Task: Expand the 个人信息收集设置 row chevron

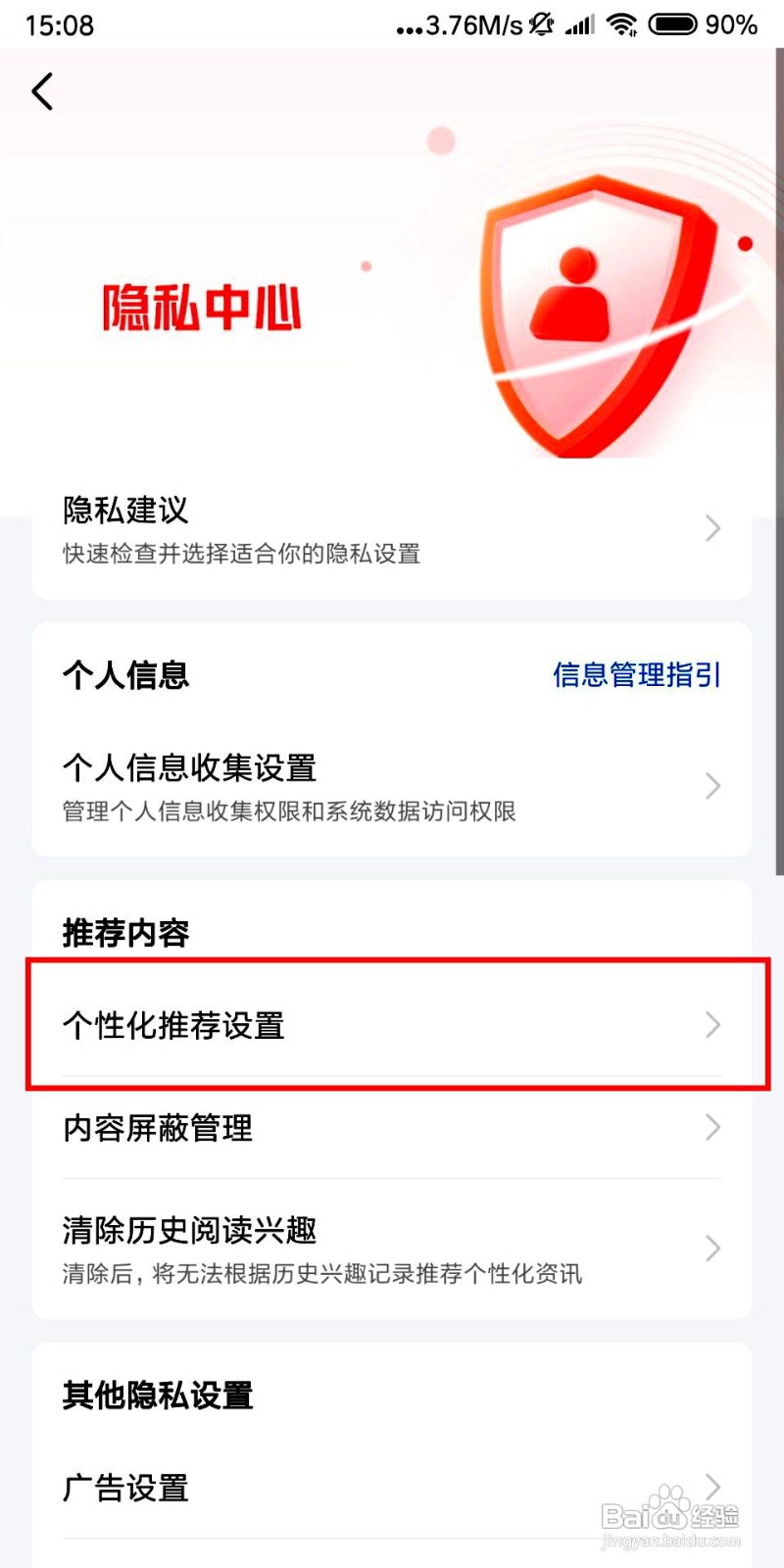Action: (x=712, y=786)
